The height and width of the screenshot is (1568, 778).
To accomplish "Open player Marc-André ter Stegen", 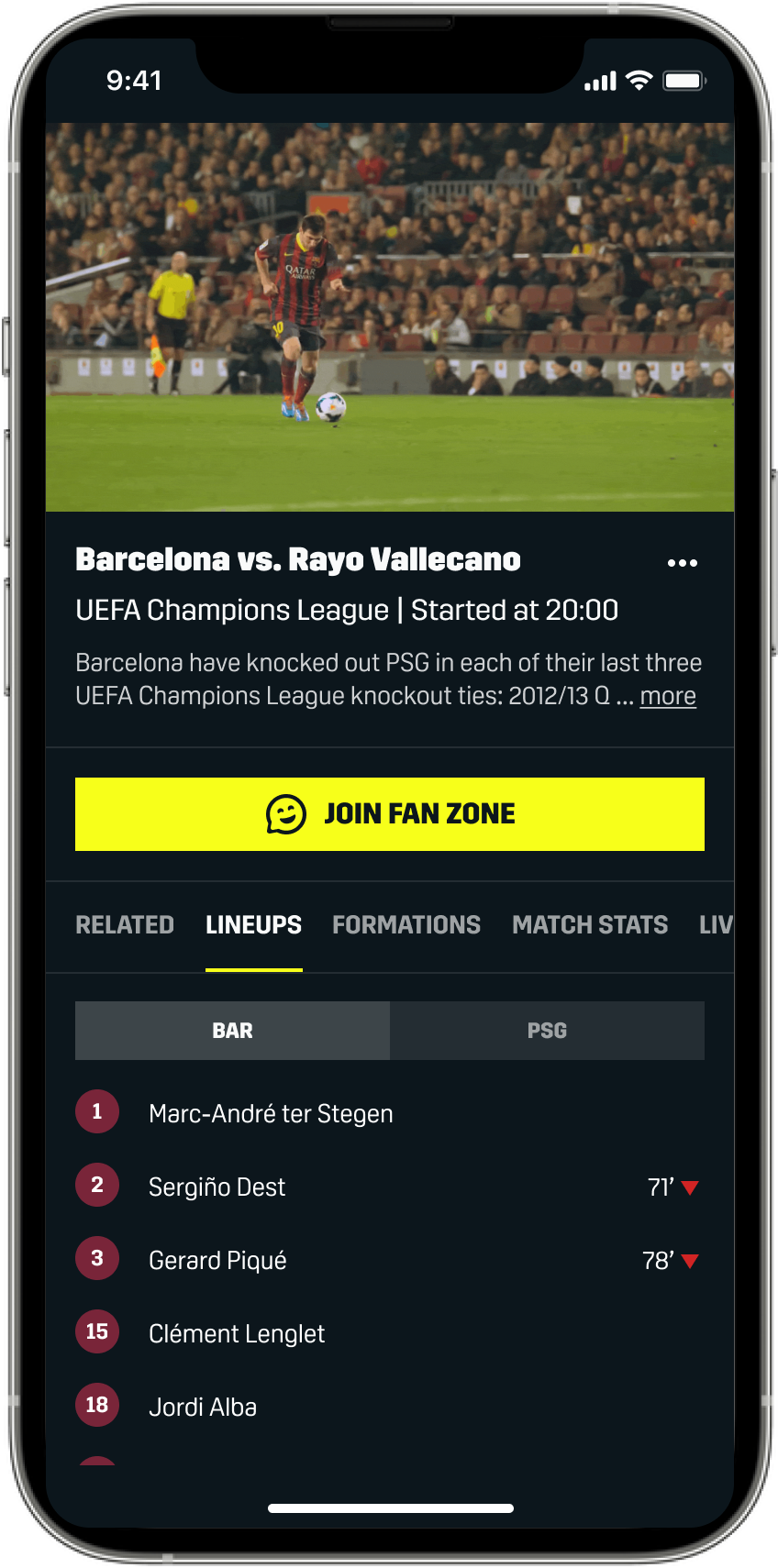I will [x=271, y=1113].
